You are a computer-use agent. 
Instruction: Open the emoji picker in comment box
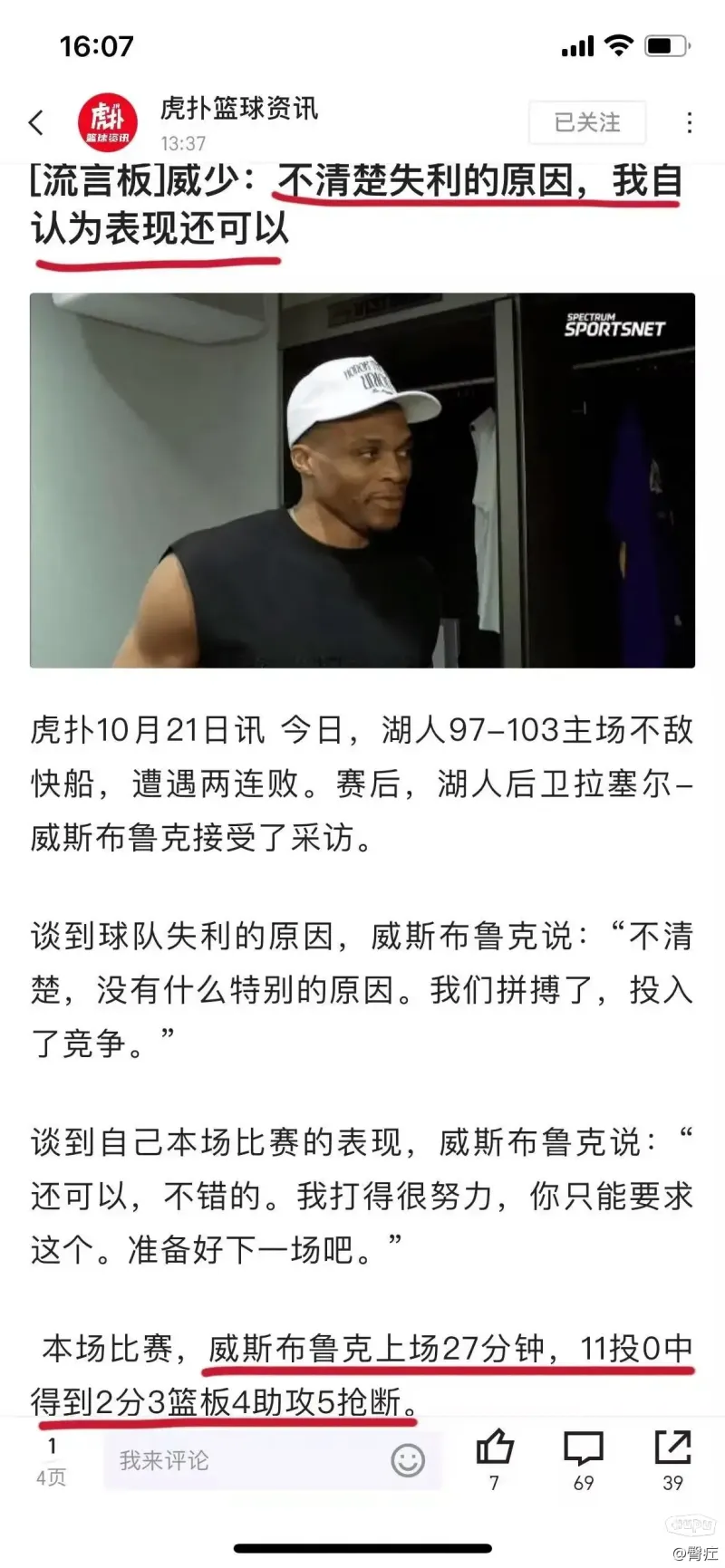click(x=408, y=1459)
